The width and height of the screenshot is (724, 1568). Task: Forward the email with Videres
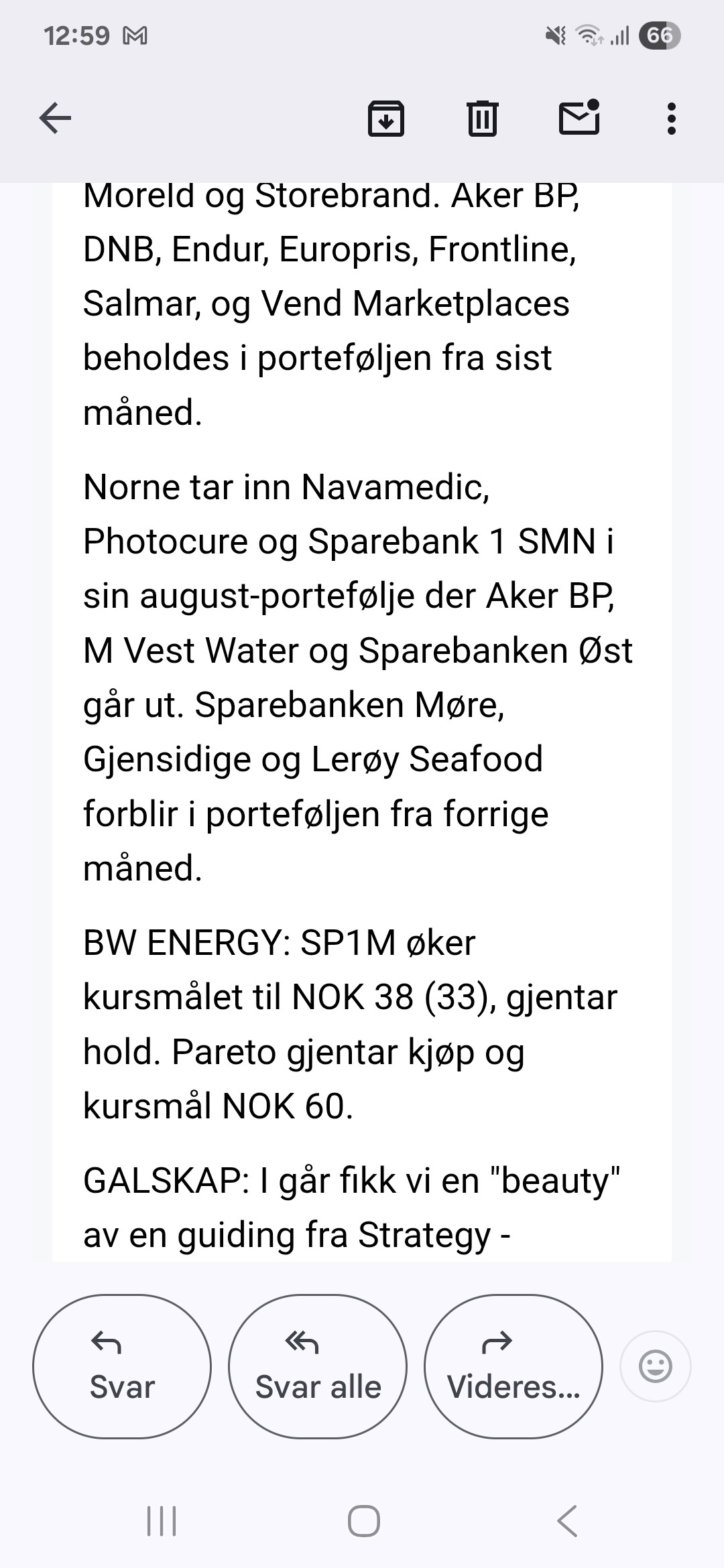click(514, 1366)
